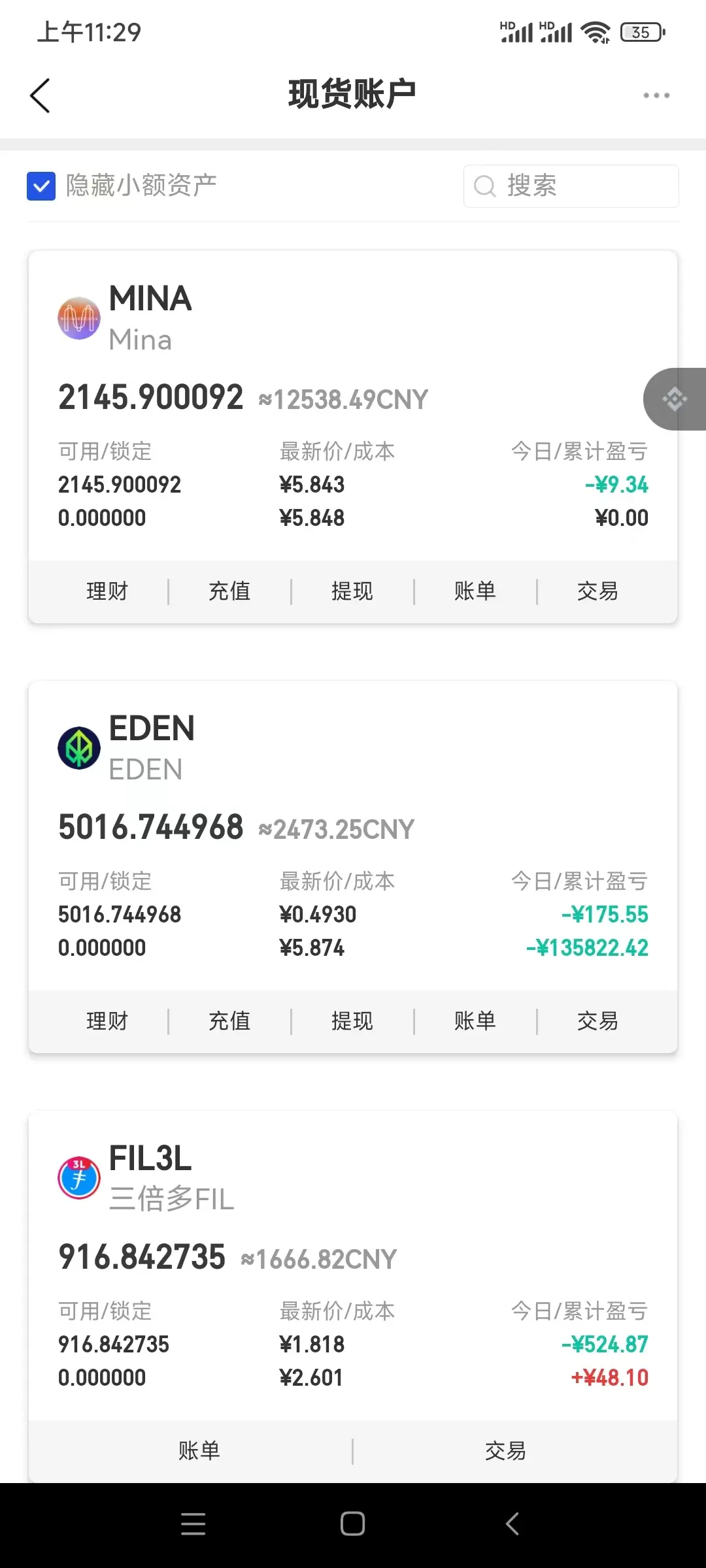
Task: Select 充值 on the MINA card
Action: [229, 591]
